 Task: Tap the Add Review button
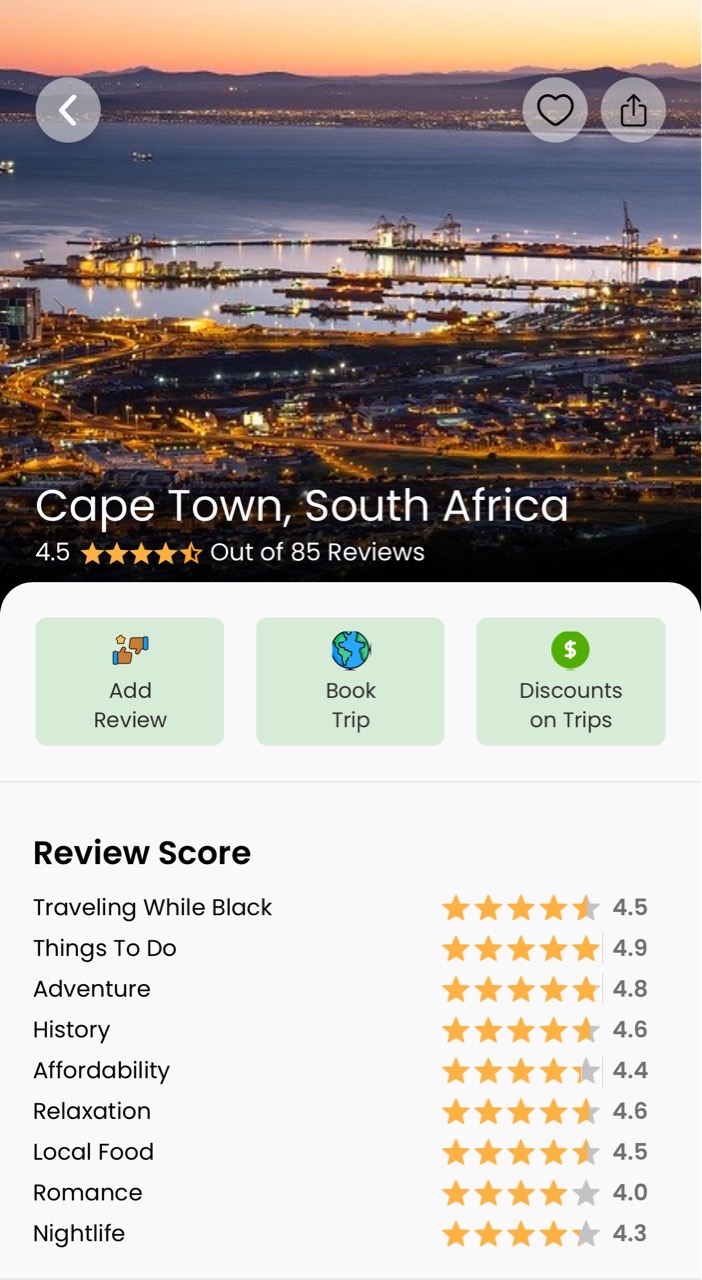[130, 681]
